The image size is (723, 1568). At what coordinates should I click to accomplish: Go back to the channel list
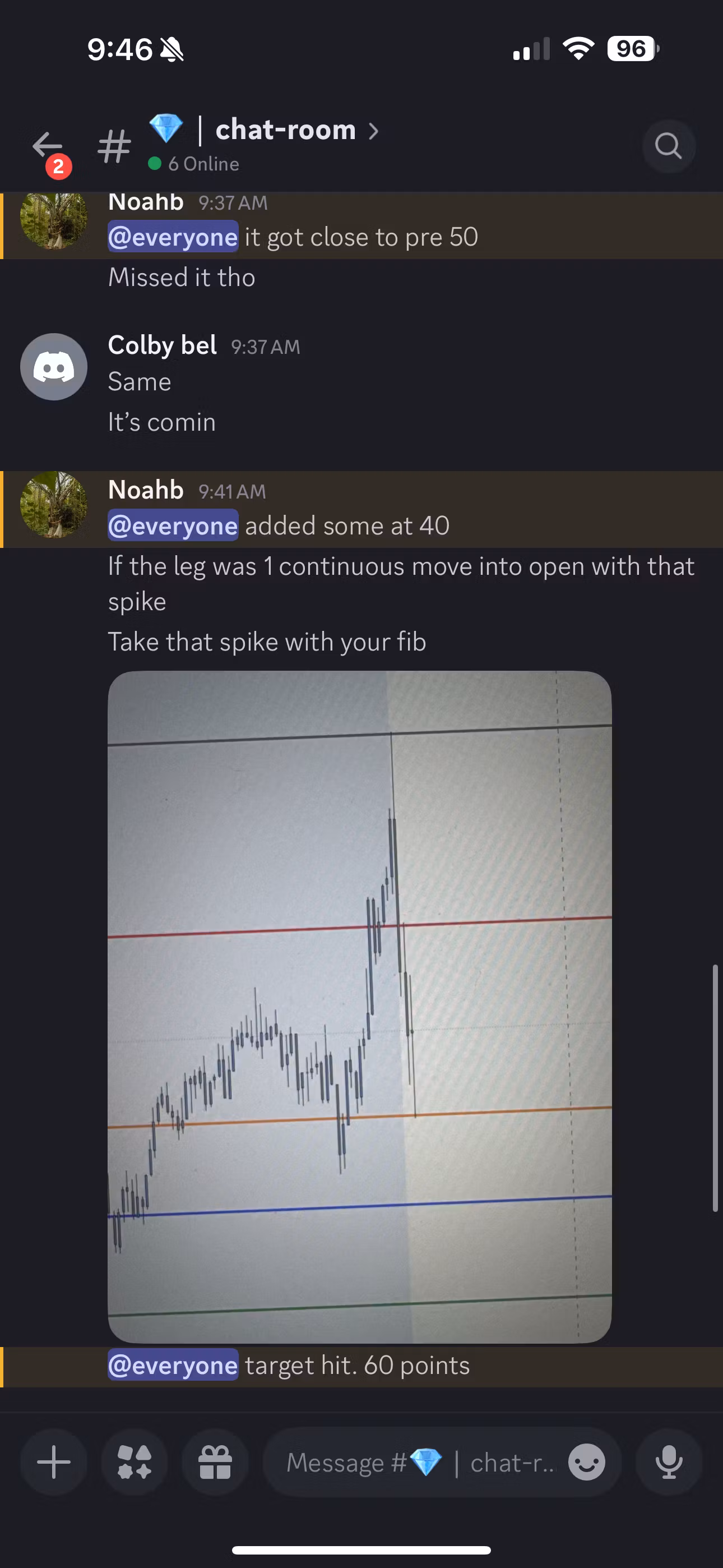(48, 146)
